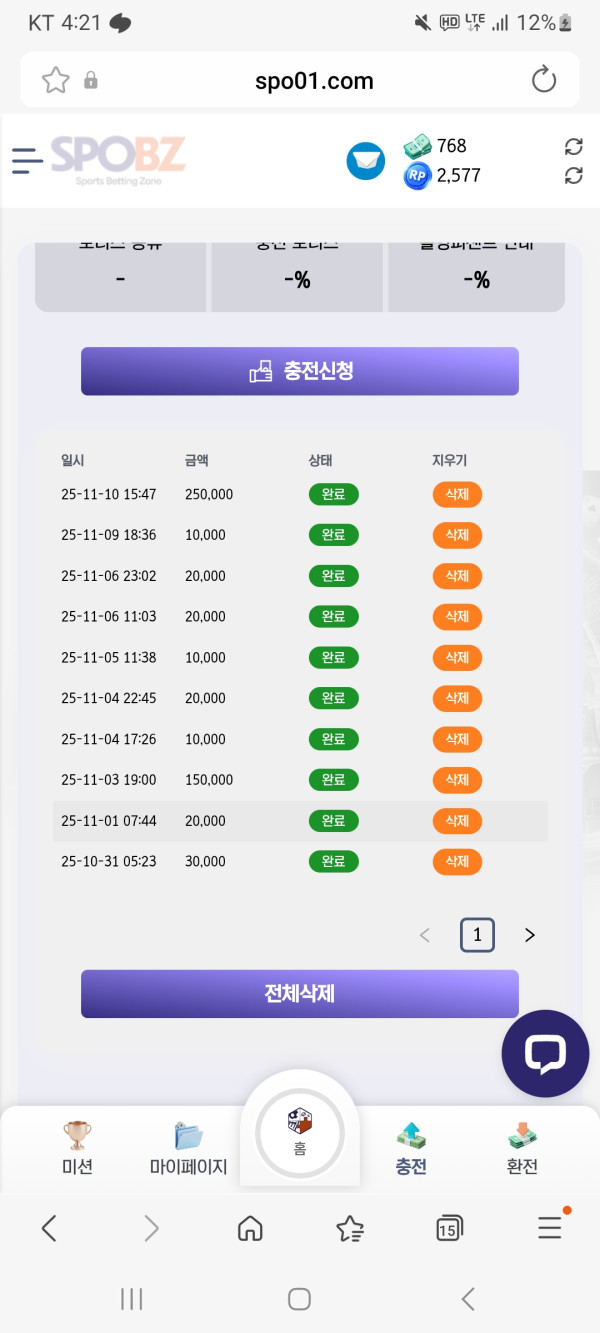Select page 1 in pagination
Image resolution: width=600 pixels, height=1333 pixels.
(x=477, y=935)
